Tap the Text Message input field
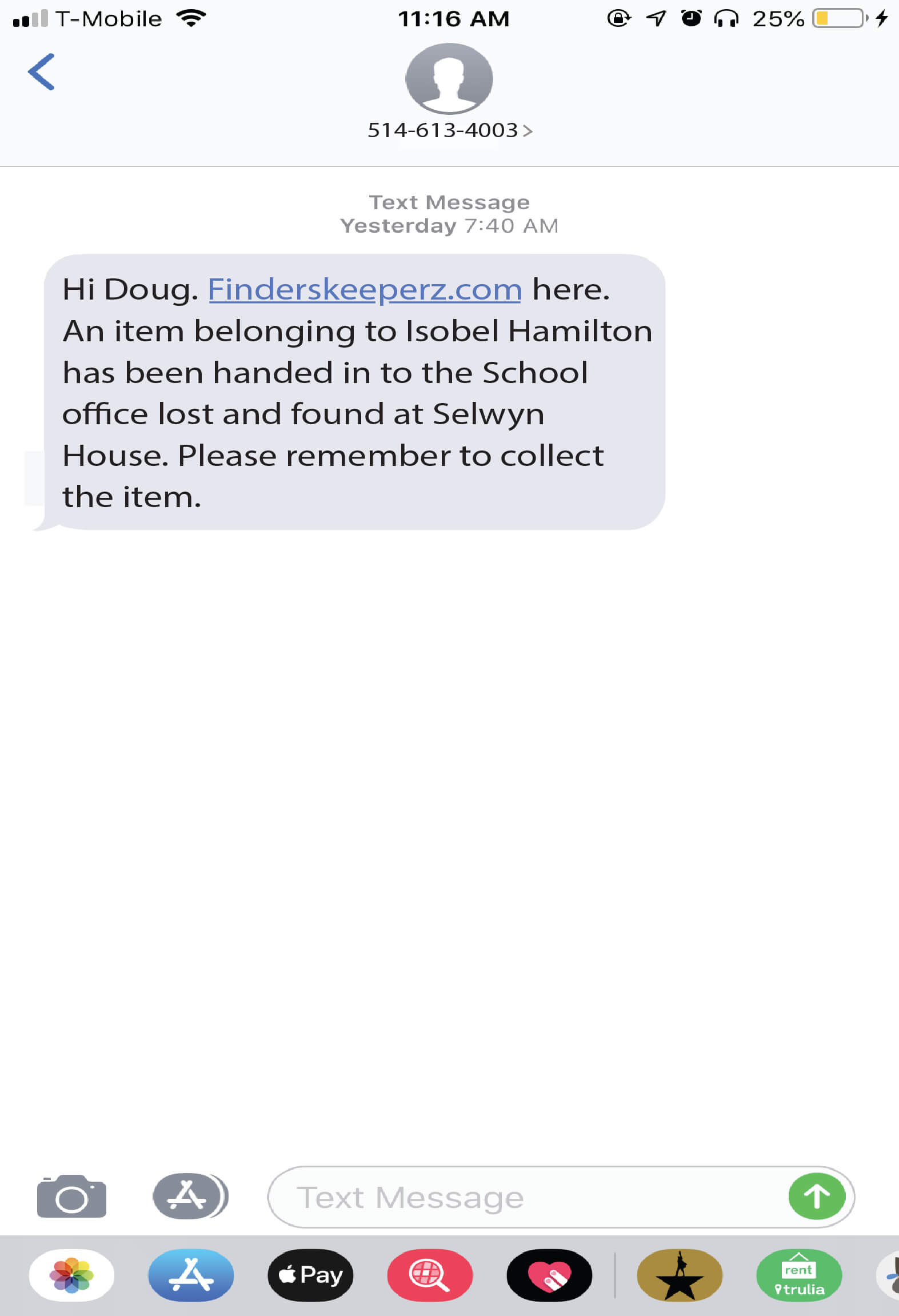 click(526, 1197)
